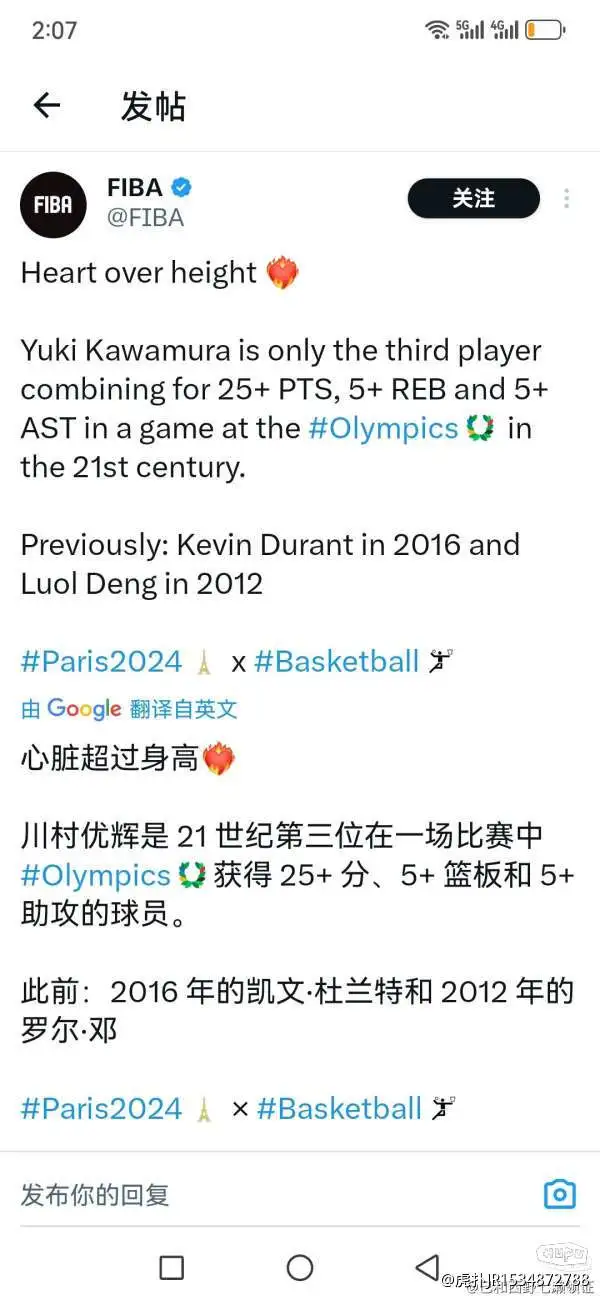This screenshot has width=600, height=1300.
Task: Open FIBA profile avatar
Action: tap(54, 204)
